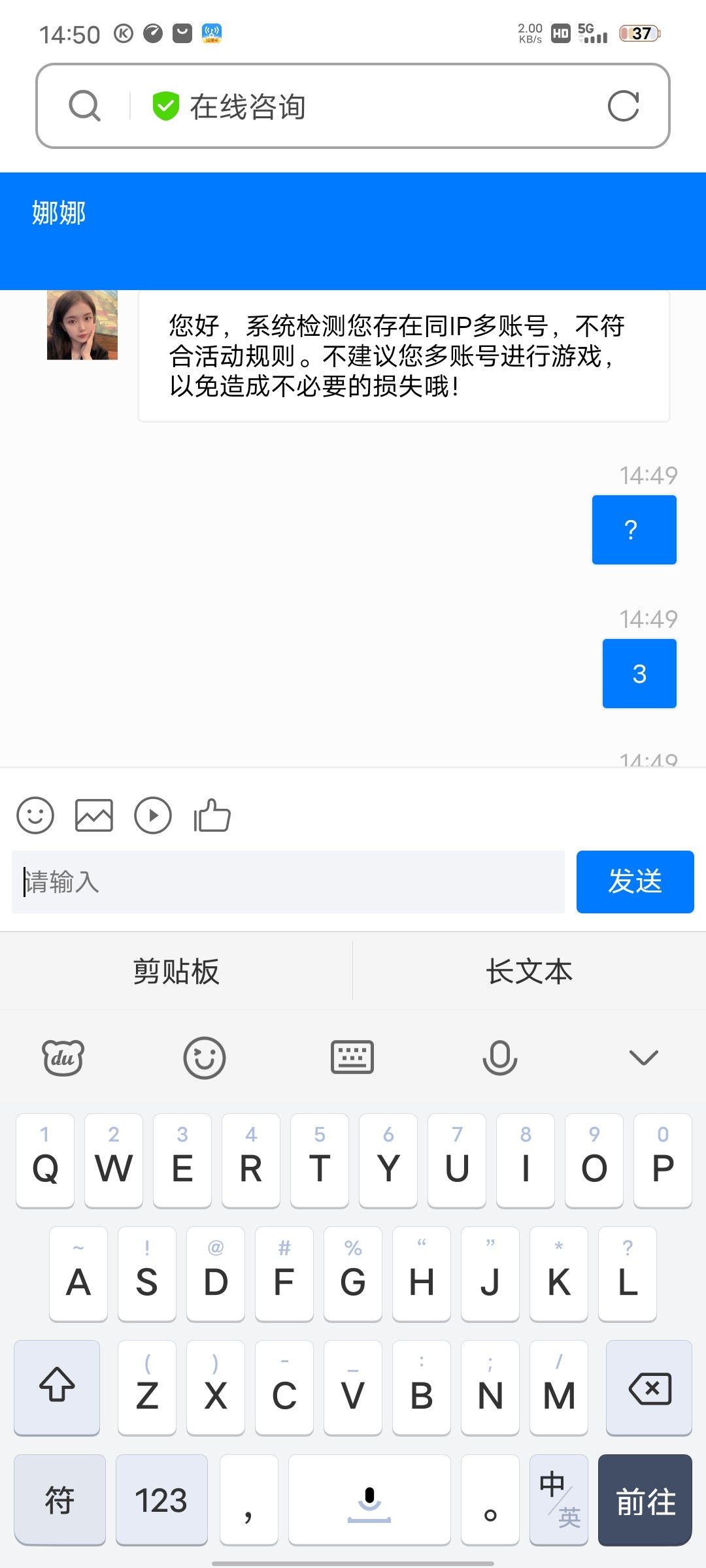The width and height of the screenshot is (706, 1568).
Task: Collapse the keyboard with the down chevron
Action: point(643,1057)
